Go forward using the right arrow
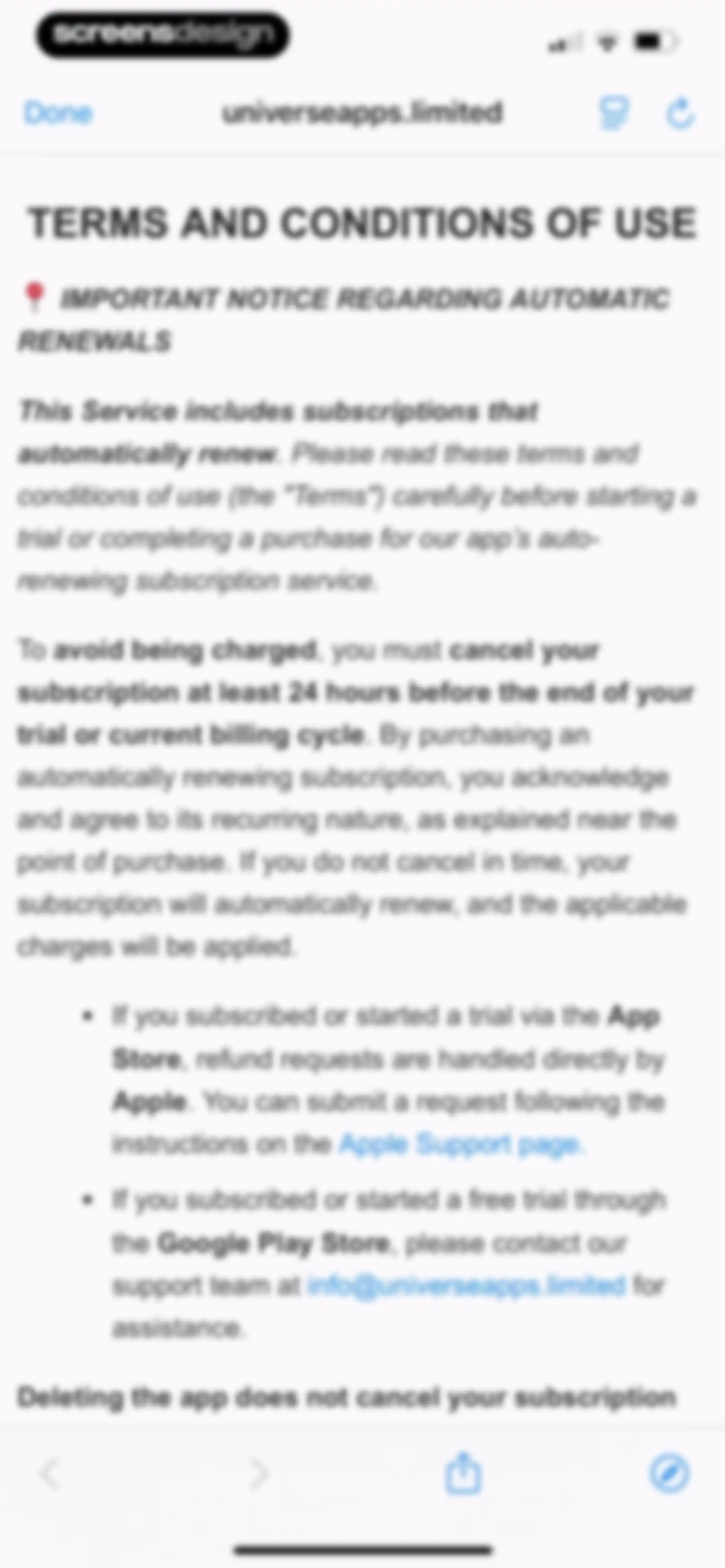Screen dimensions: 725x1568 (x=259, y=1474)
